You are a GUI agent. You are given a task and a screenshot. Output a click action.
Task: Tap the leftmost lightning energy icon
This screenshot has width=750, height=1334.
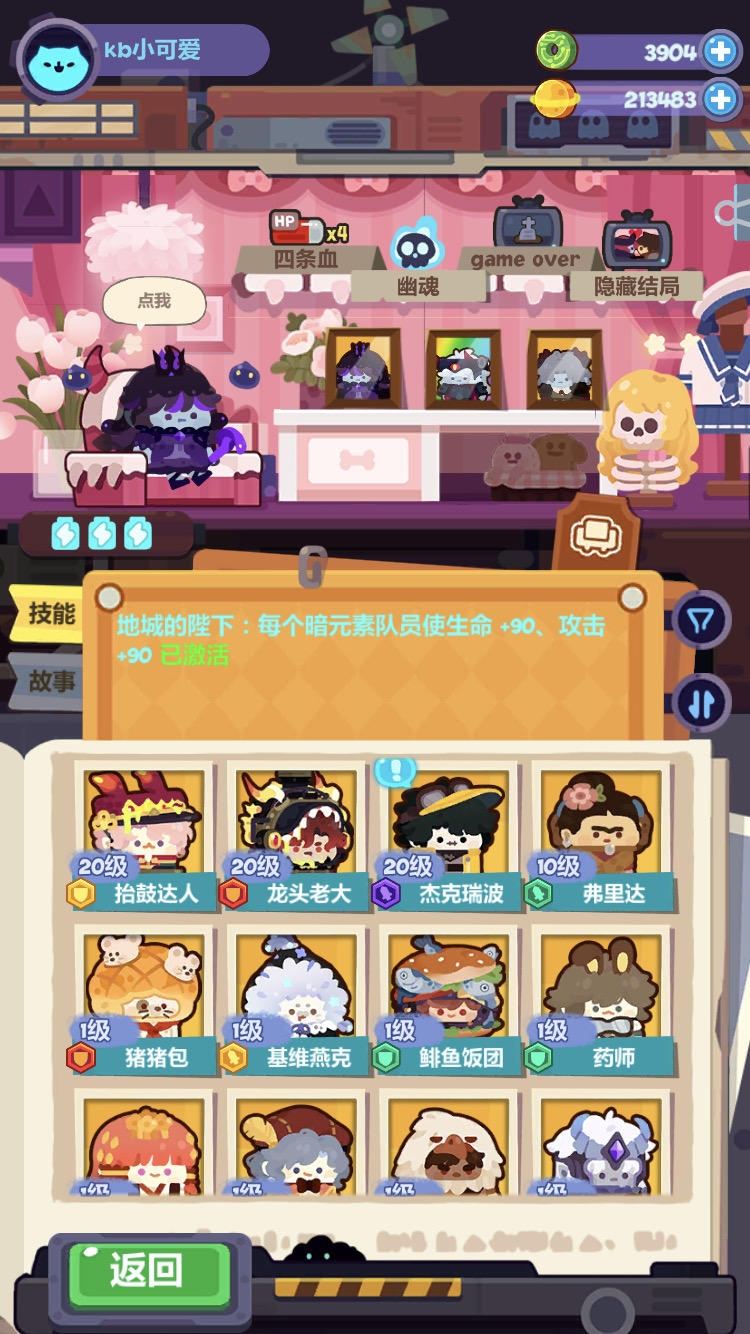click(65, 535)
